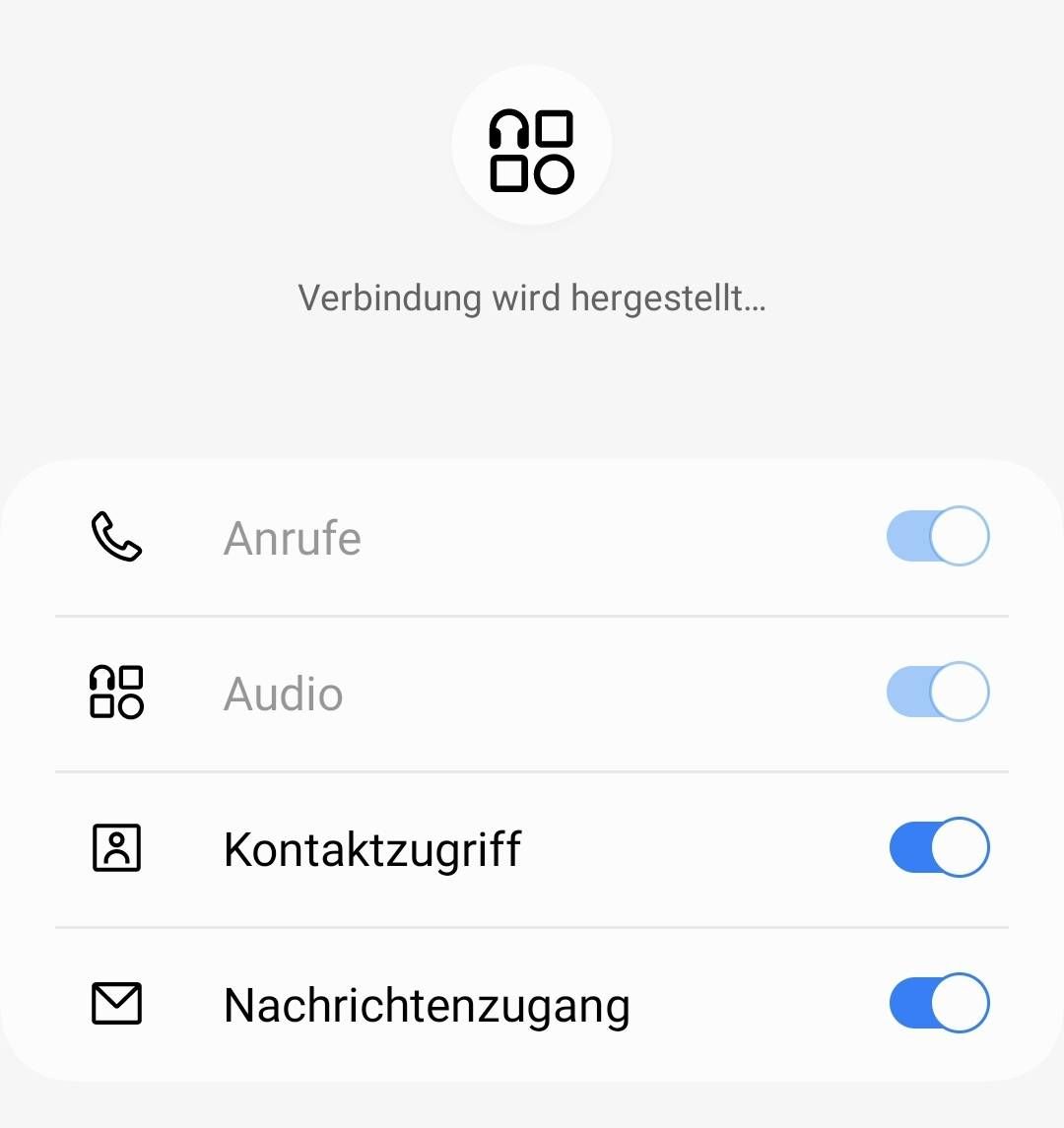Disable the Audio toggle
Image resolution: width=1064 pixels, height=1128 pixels.
coord(938,692)
